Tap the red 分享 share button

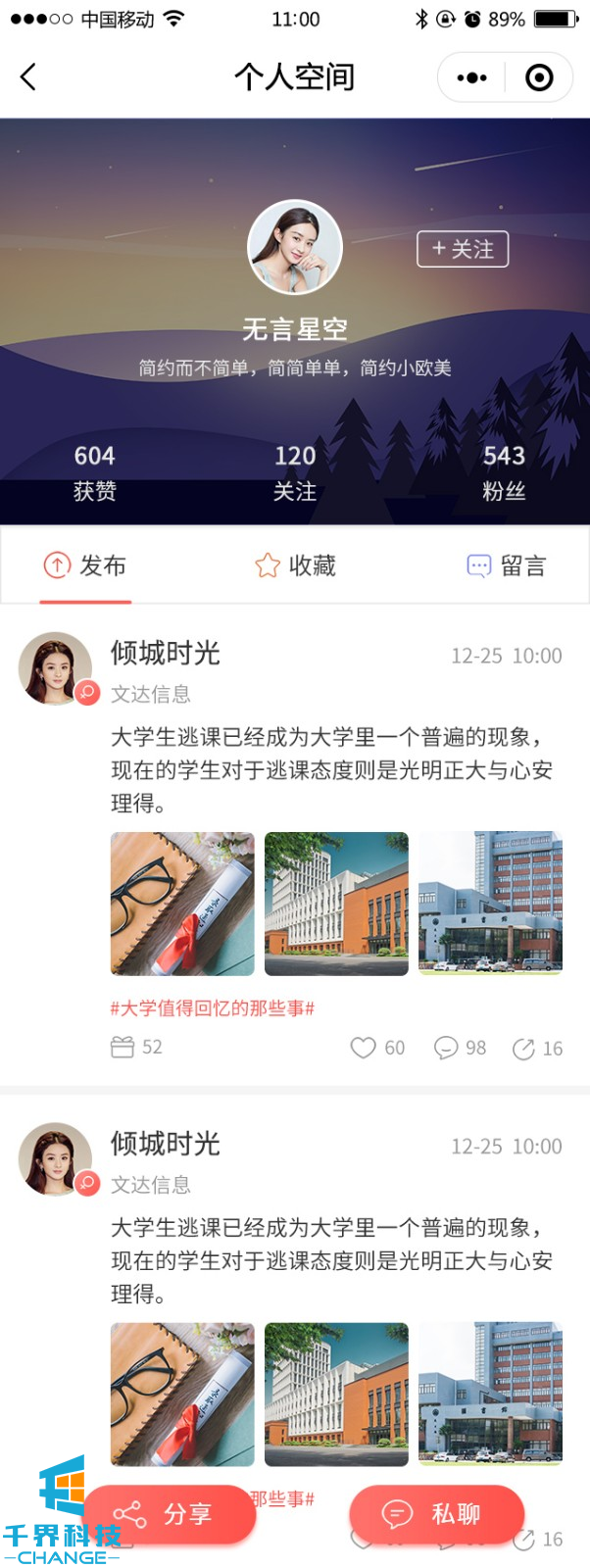(x=169, y=1514)
